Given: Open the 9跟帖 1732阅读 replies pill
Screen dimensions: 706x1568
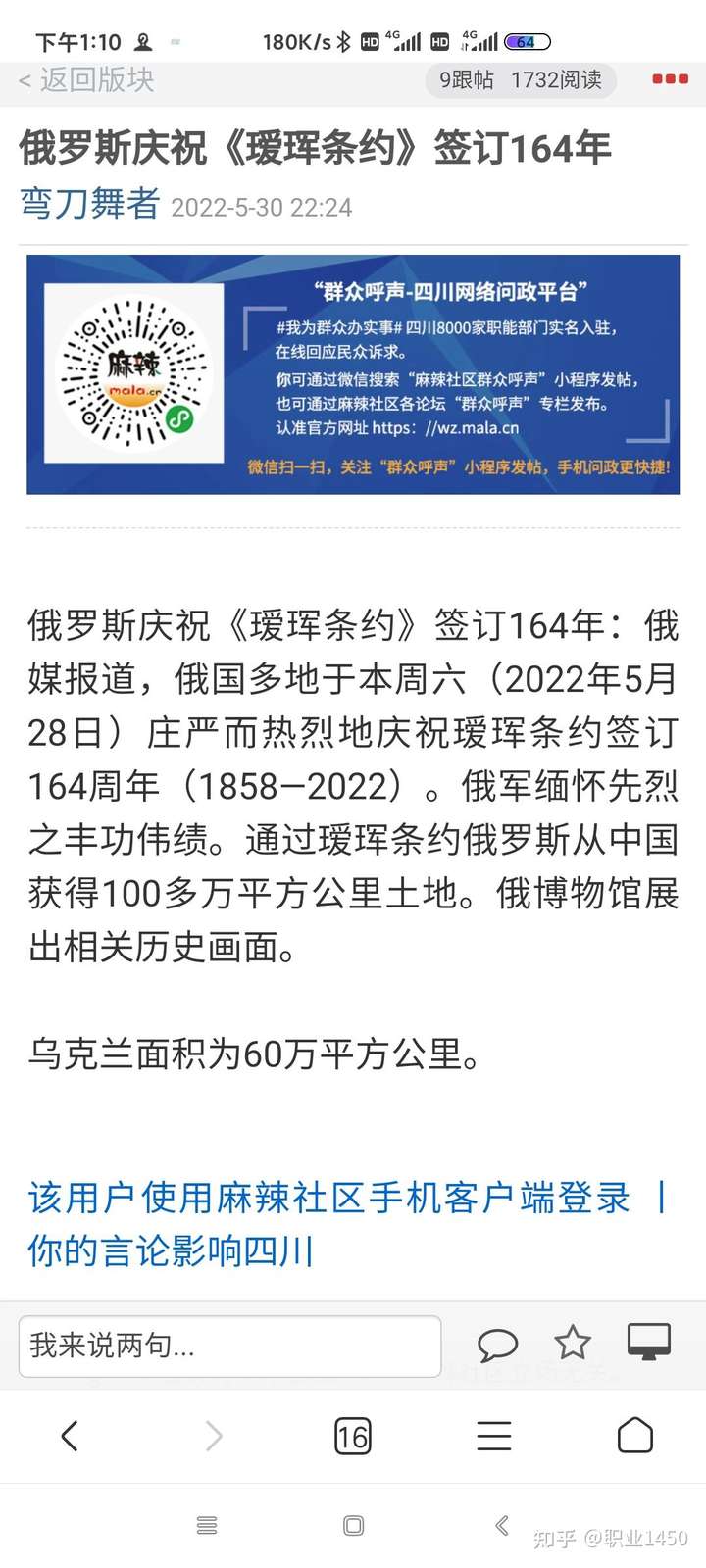Looking at the screenshot, I should [521, 80].
